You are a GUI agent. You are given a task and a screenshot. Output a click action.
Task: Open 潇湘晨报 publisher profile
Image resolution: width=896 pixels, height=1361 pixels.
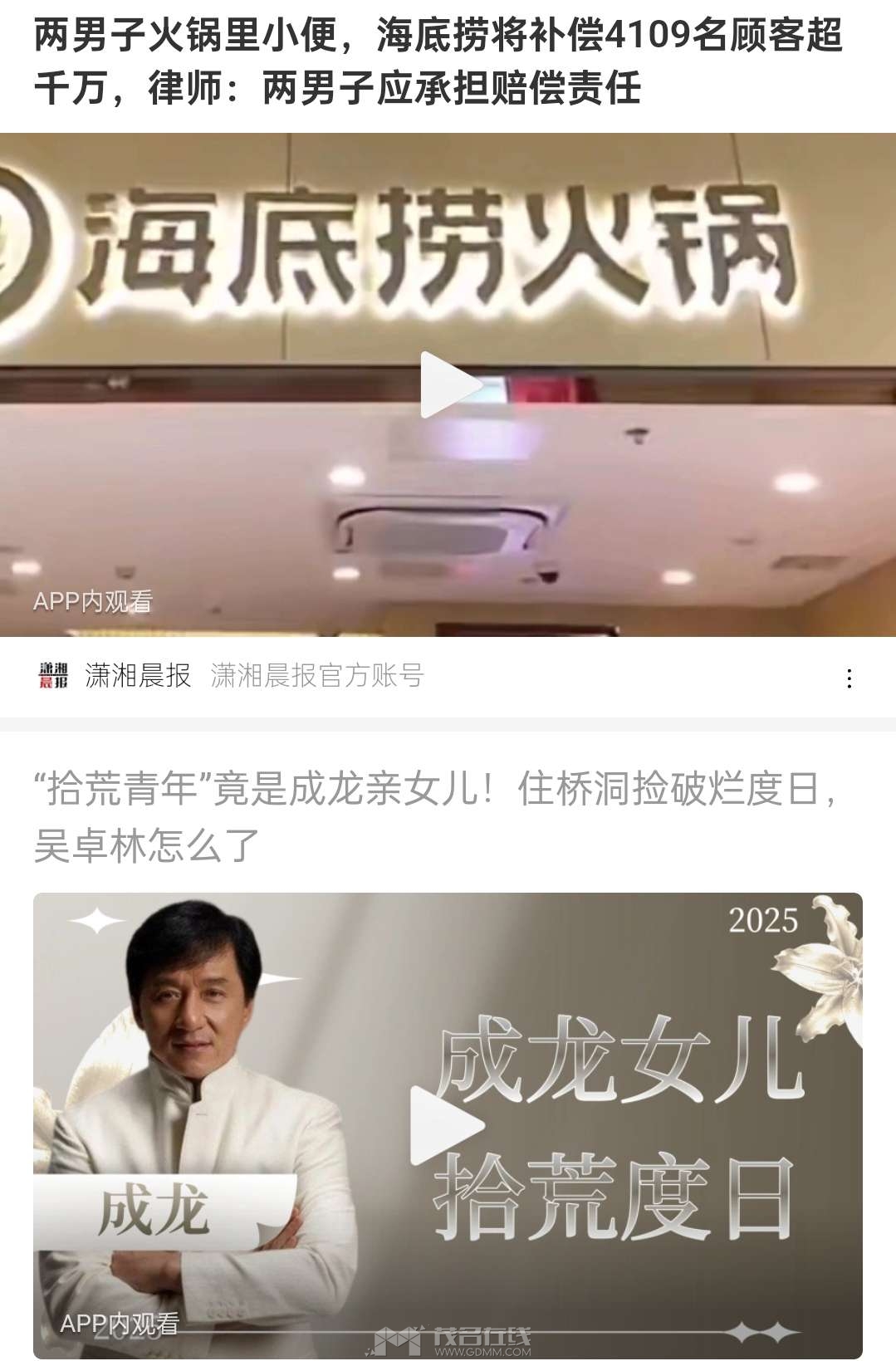(138, 676)
